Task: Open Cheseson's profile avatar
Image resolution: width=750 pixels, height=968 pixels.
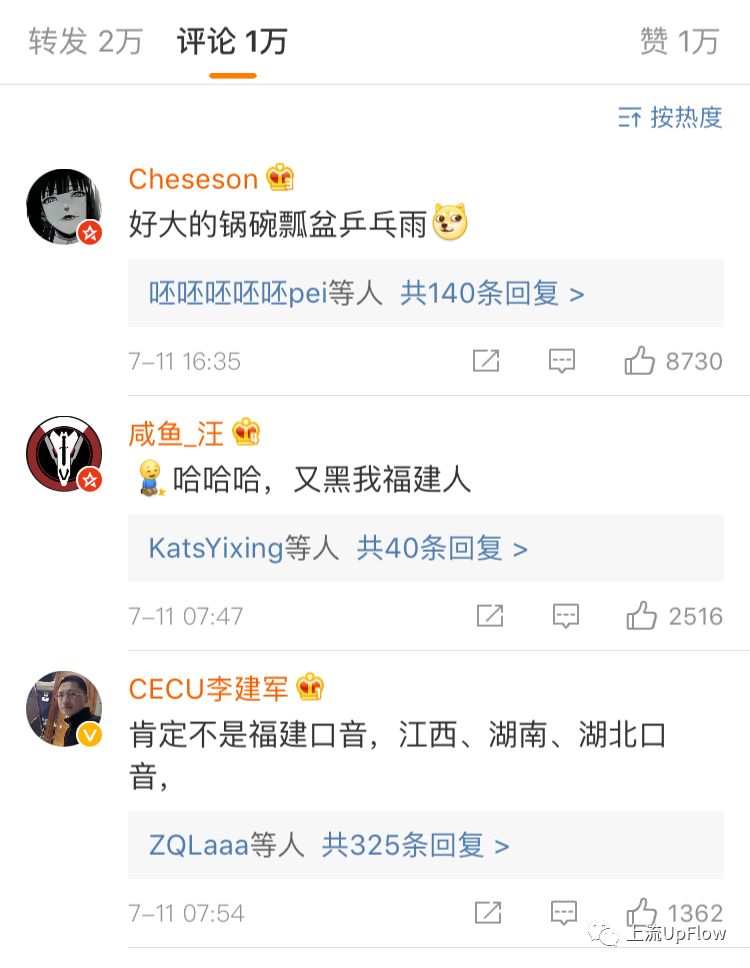Action: [64, 206]
